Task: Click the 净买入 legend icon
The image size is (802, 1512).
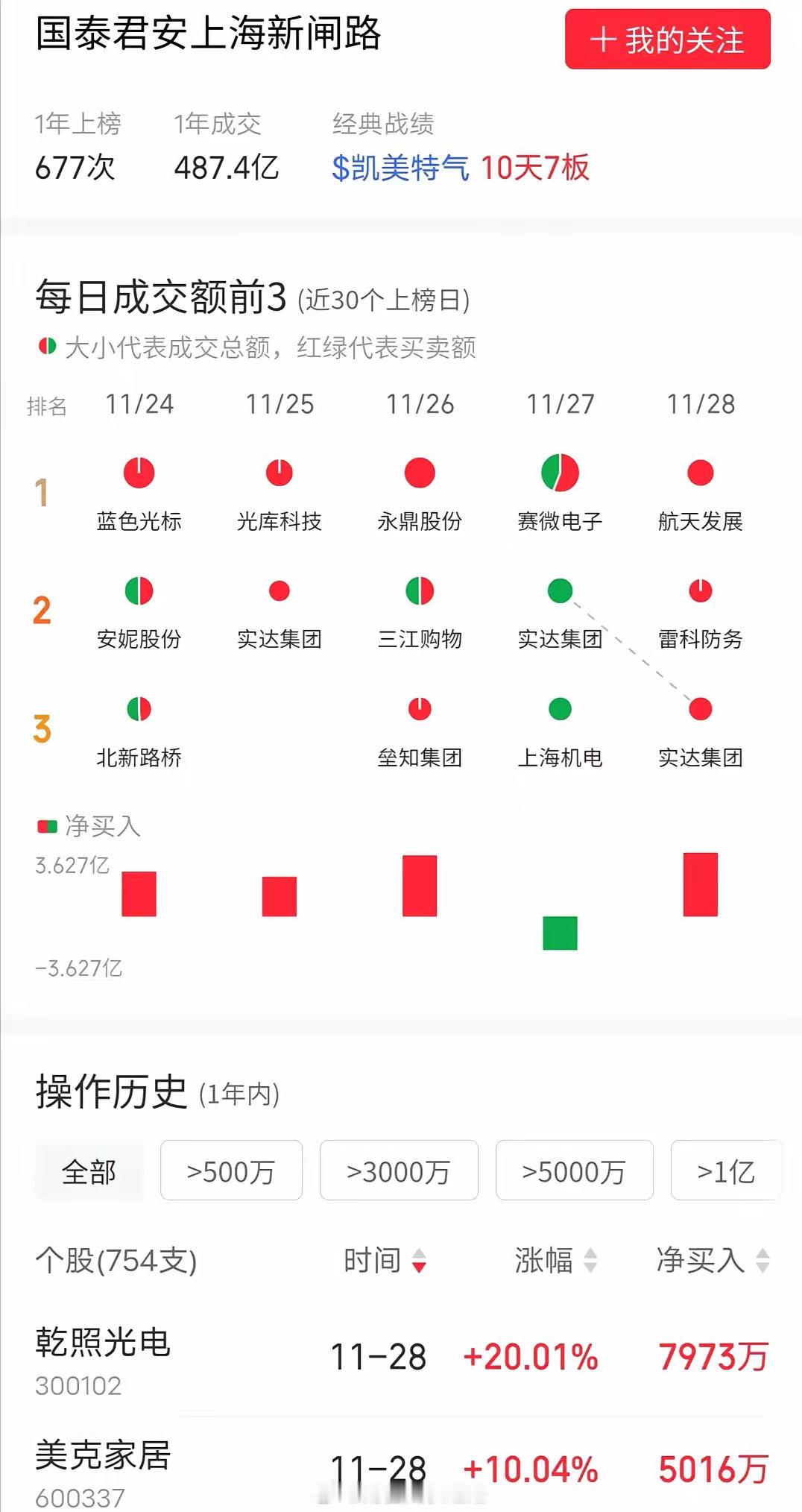Action: [x=46, y=825]
